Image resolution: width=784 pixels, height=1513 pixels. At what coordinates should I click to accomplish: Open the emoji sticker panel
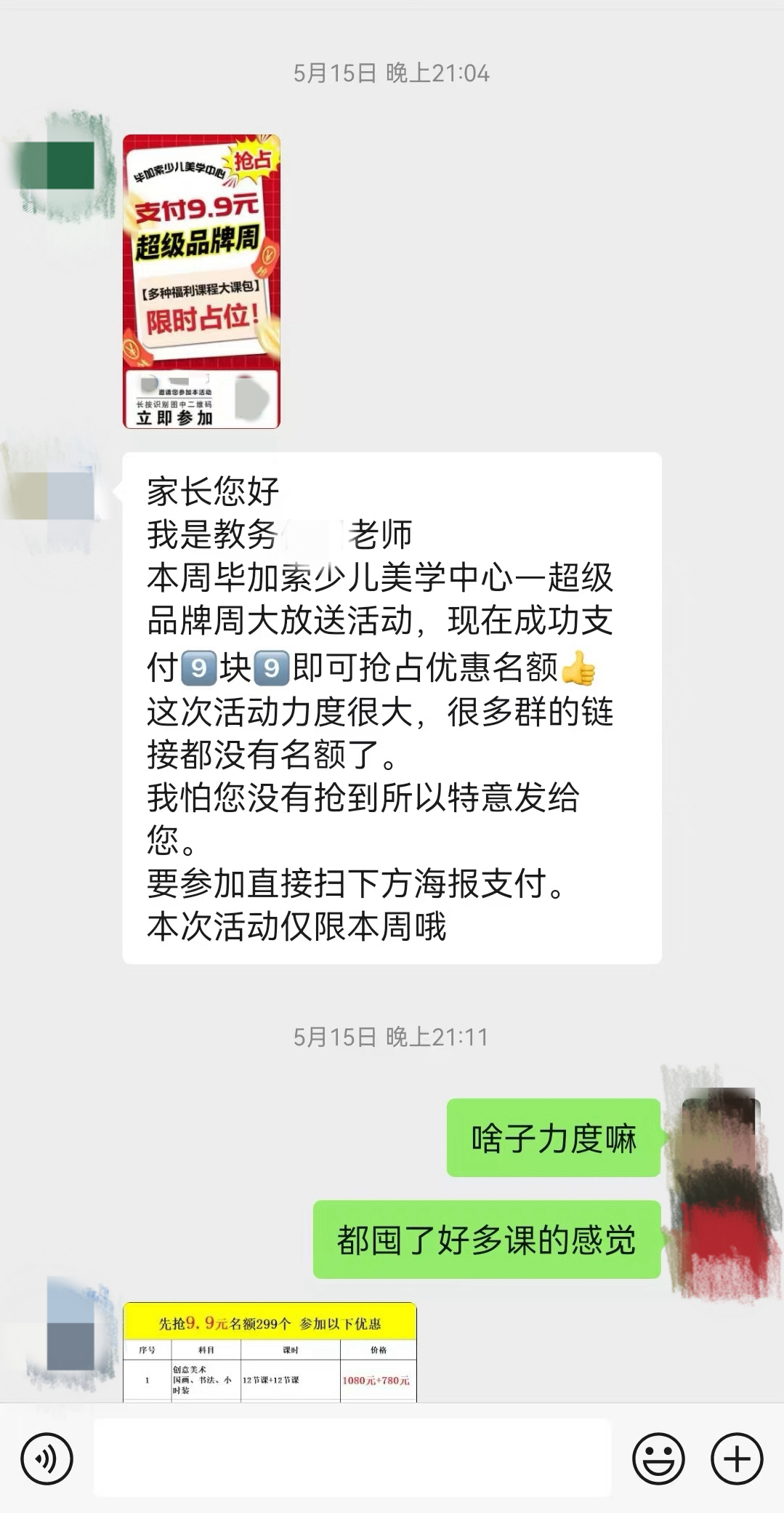click(x=658, y=1458)
